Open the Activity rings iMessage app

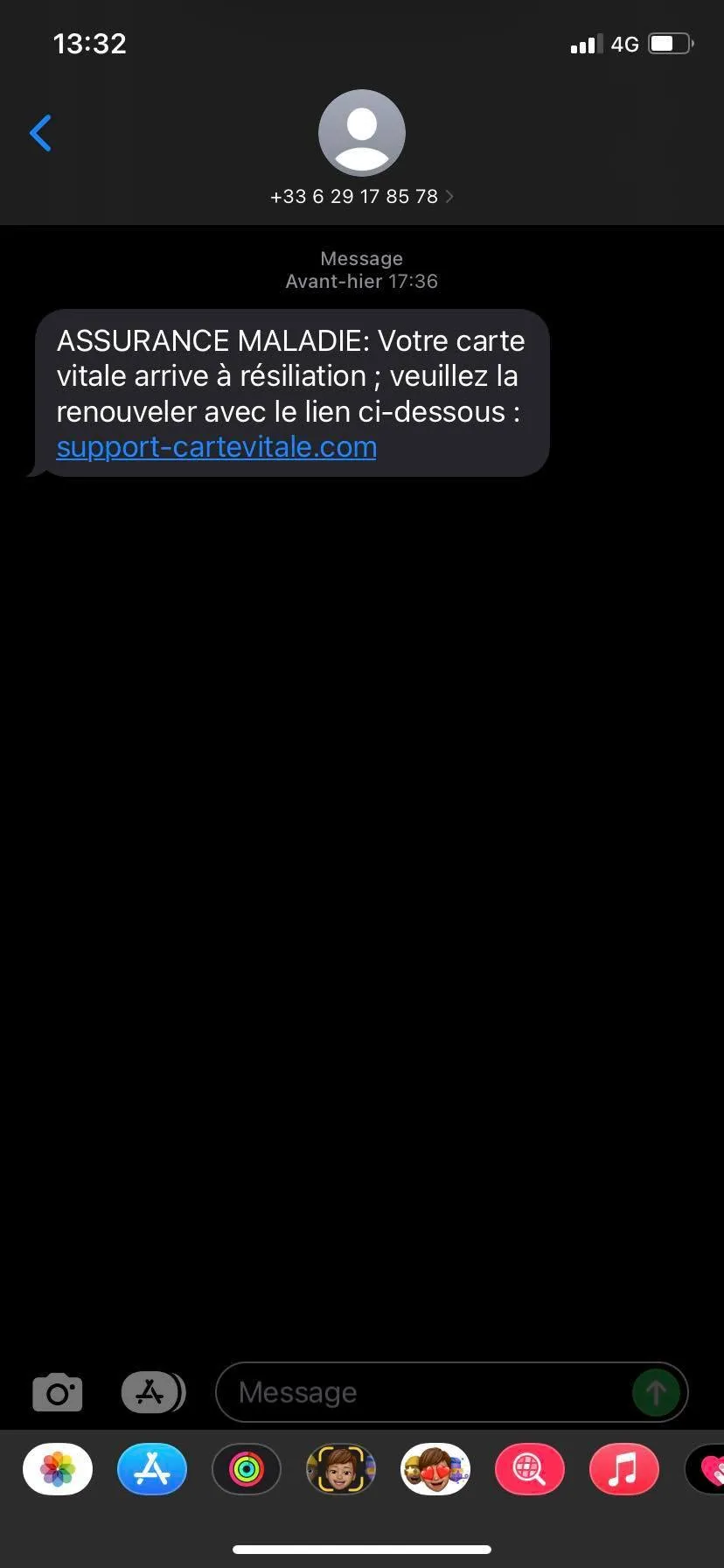(x=247, y=1469)
